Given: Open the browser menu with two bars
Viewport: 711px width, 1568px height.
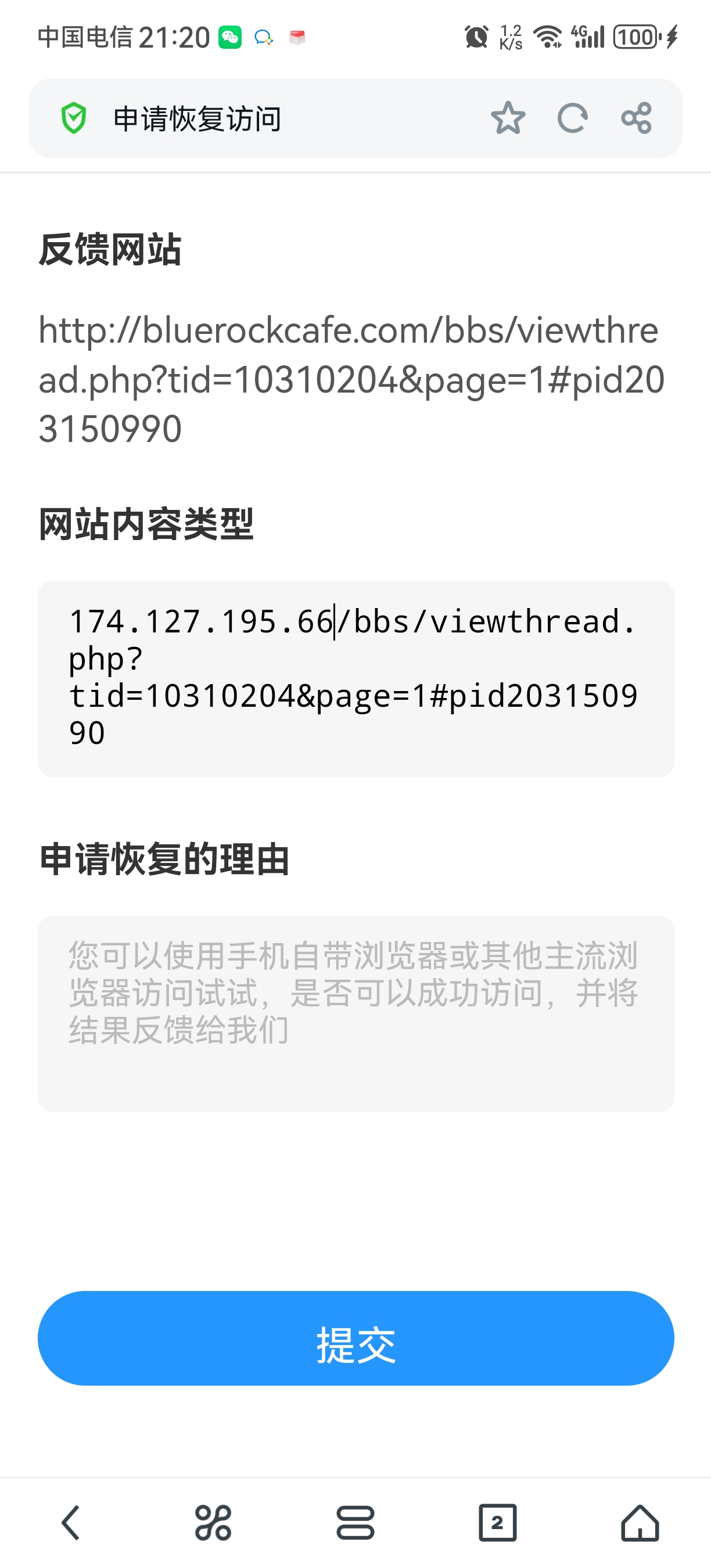Looking at the screenshot, I should (x=355, y=1522).
